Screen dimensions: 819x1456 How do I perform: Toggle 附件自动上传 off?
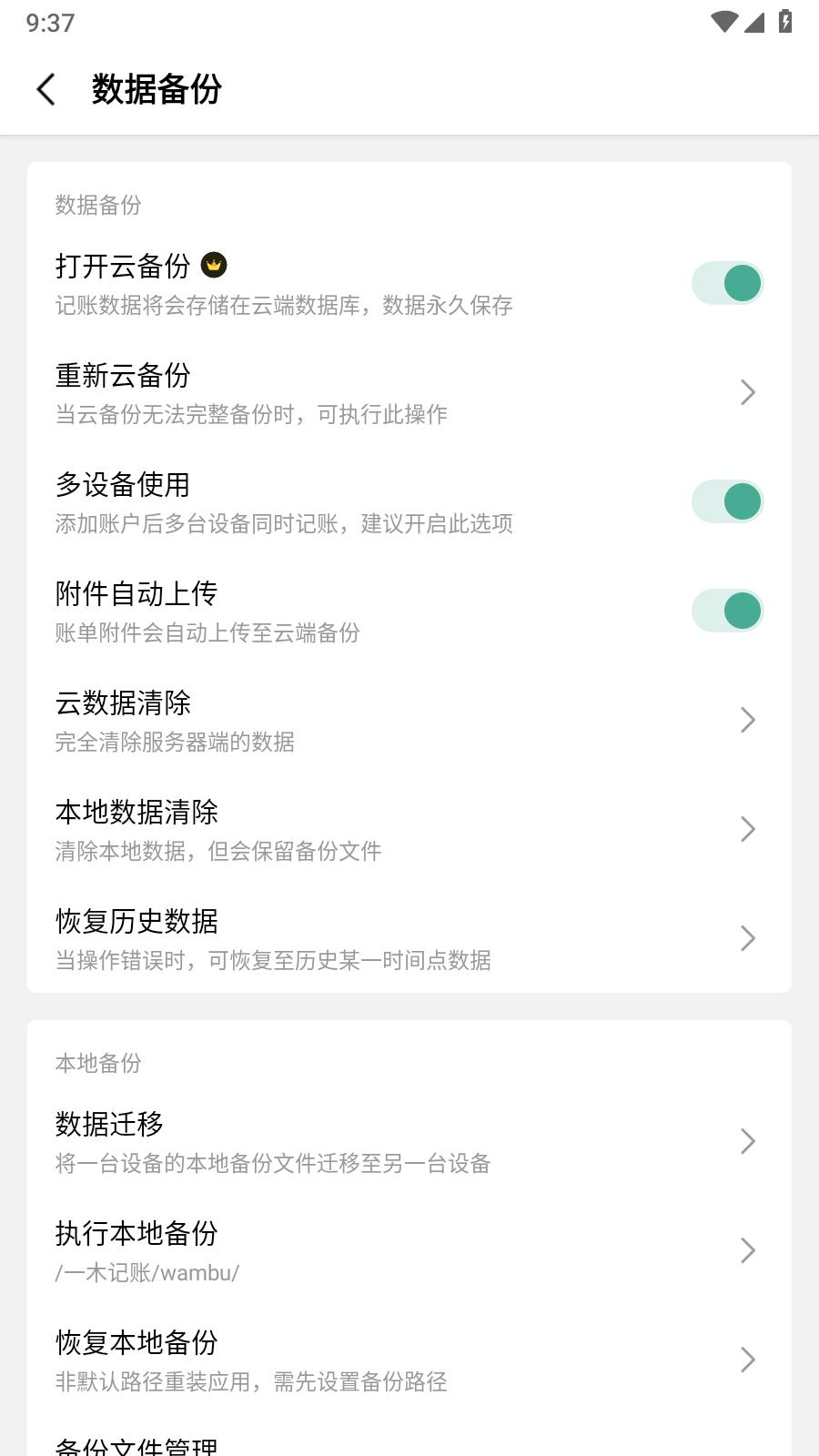pos(727,611)
